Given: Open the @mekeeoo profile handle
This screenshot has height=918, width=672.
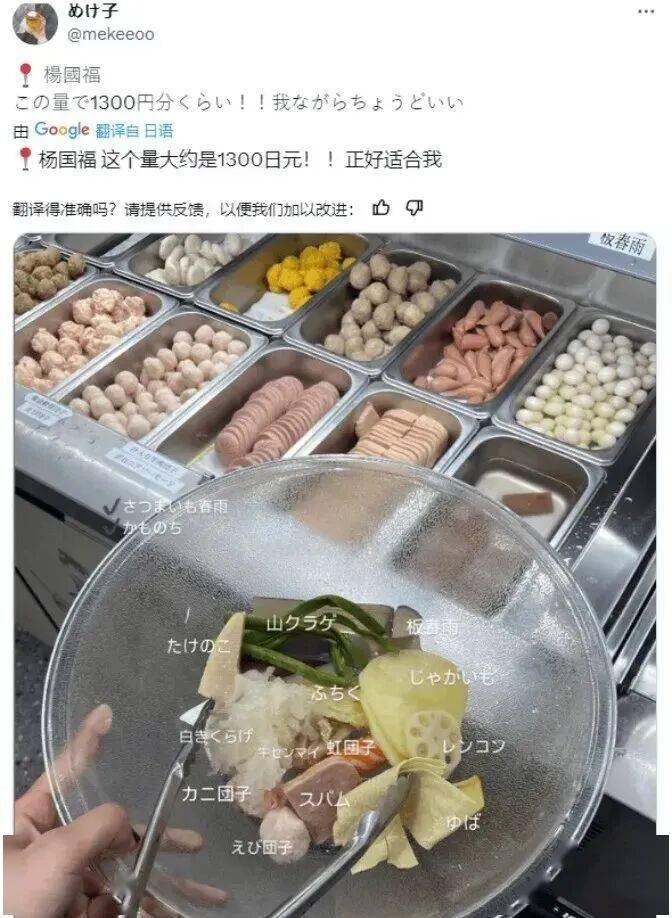Looking at the screenshot, I should (110, 35).
